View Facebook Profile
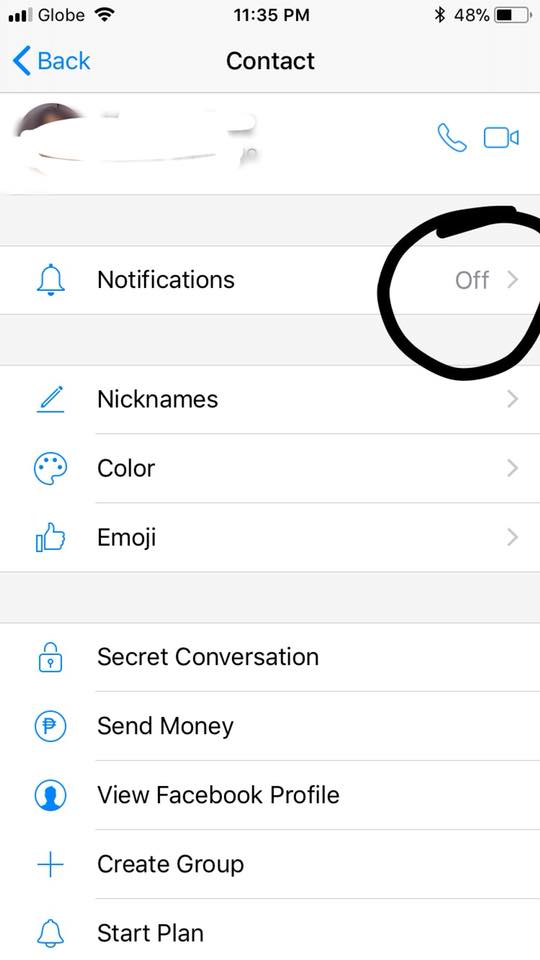 pos(270,795)
